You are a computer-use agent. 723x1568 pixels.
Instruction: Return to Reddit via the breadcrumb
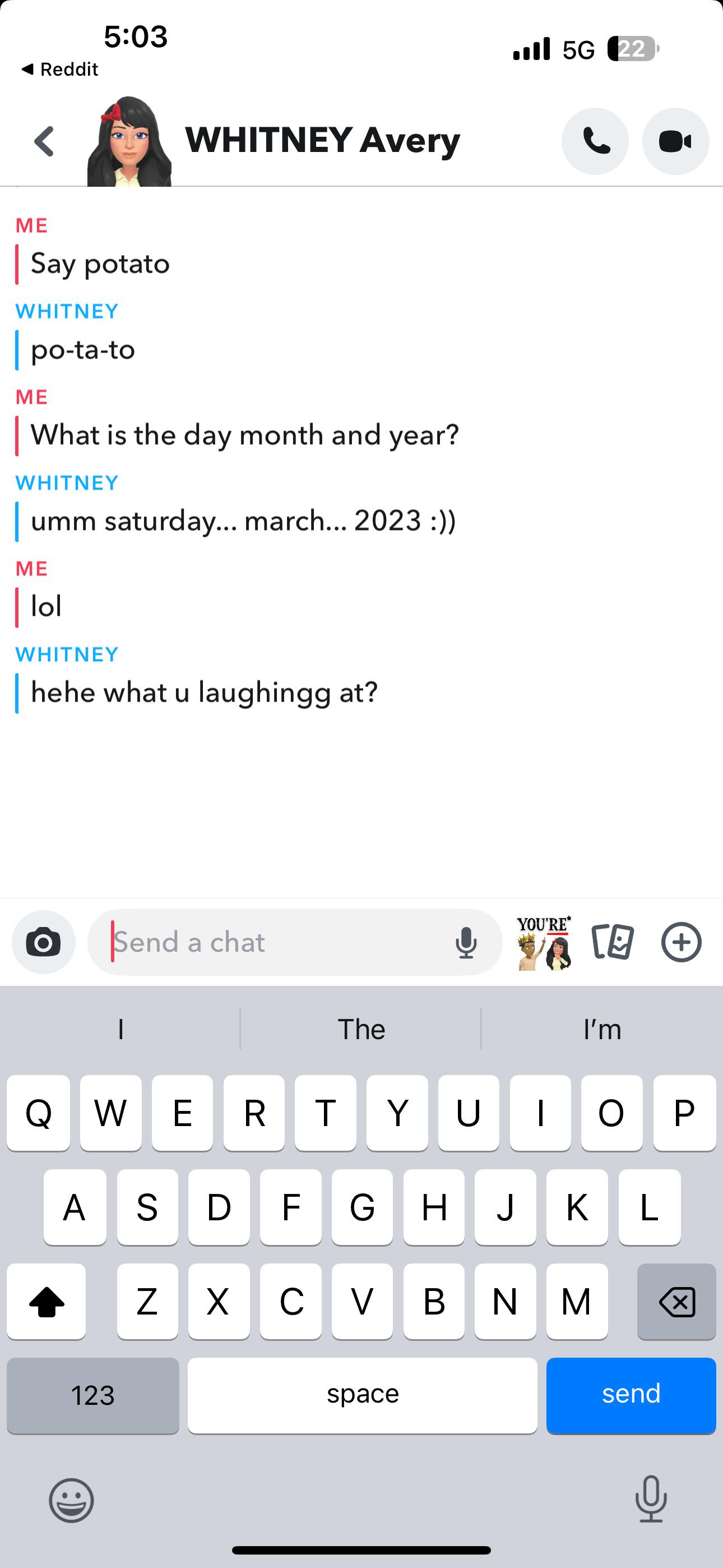(59, 70)
